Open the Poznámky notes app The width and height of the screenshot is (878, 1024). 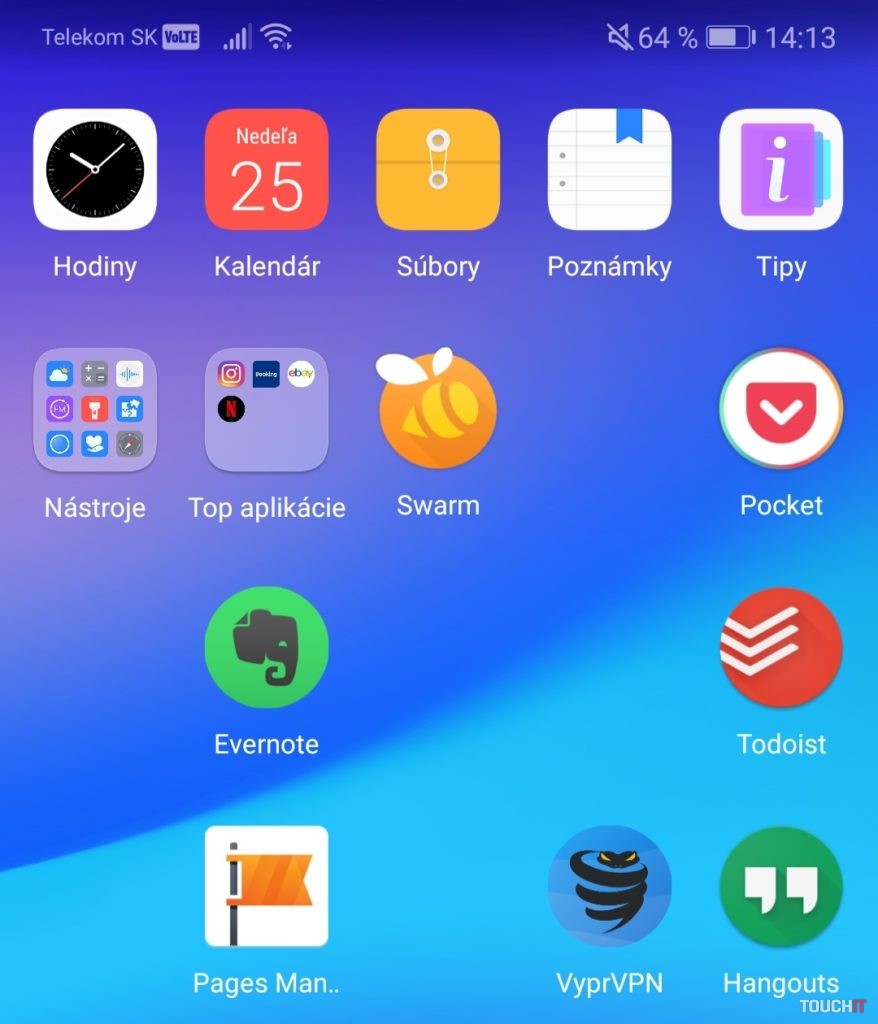(610, 170)
